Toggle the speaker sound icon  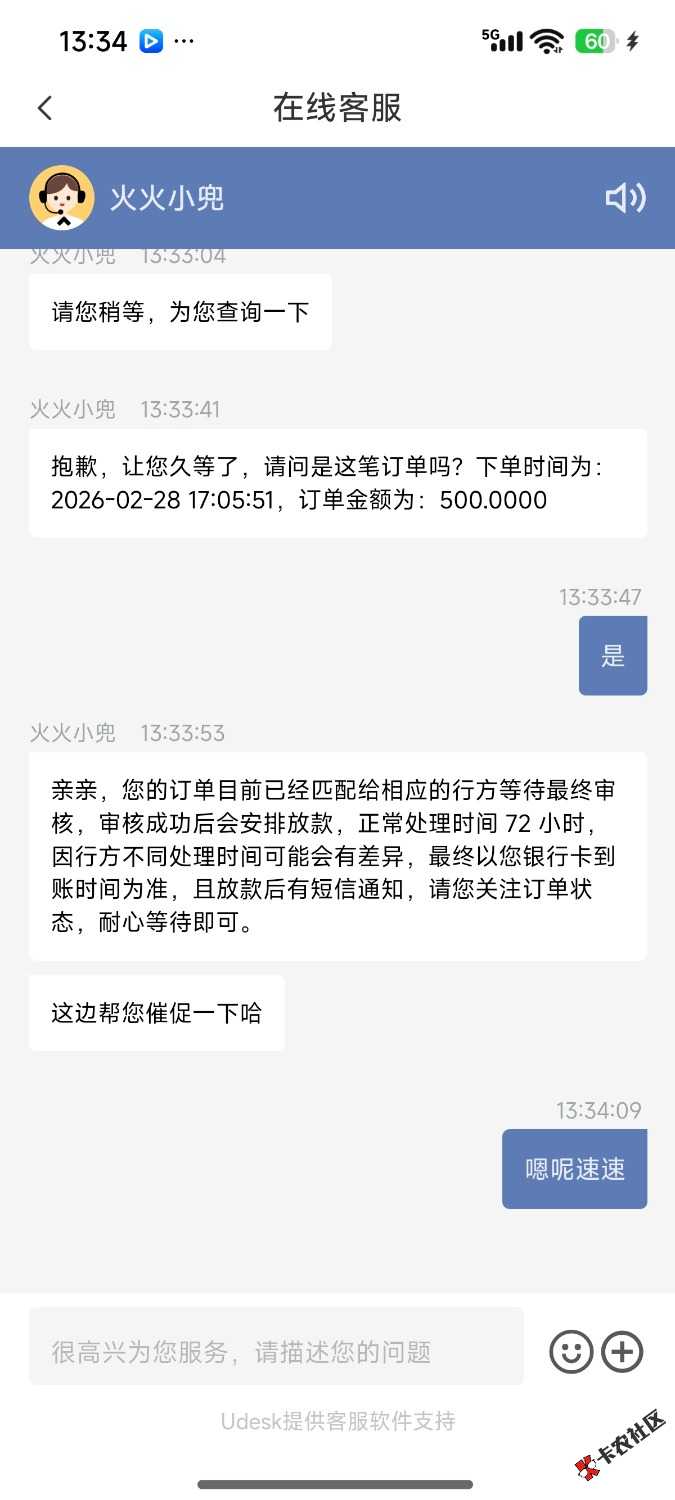[x=625, y=198]
